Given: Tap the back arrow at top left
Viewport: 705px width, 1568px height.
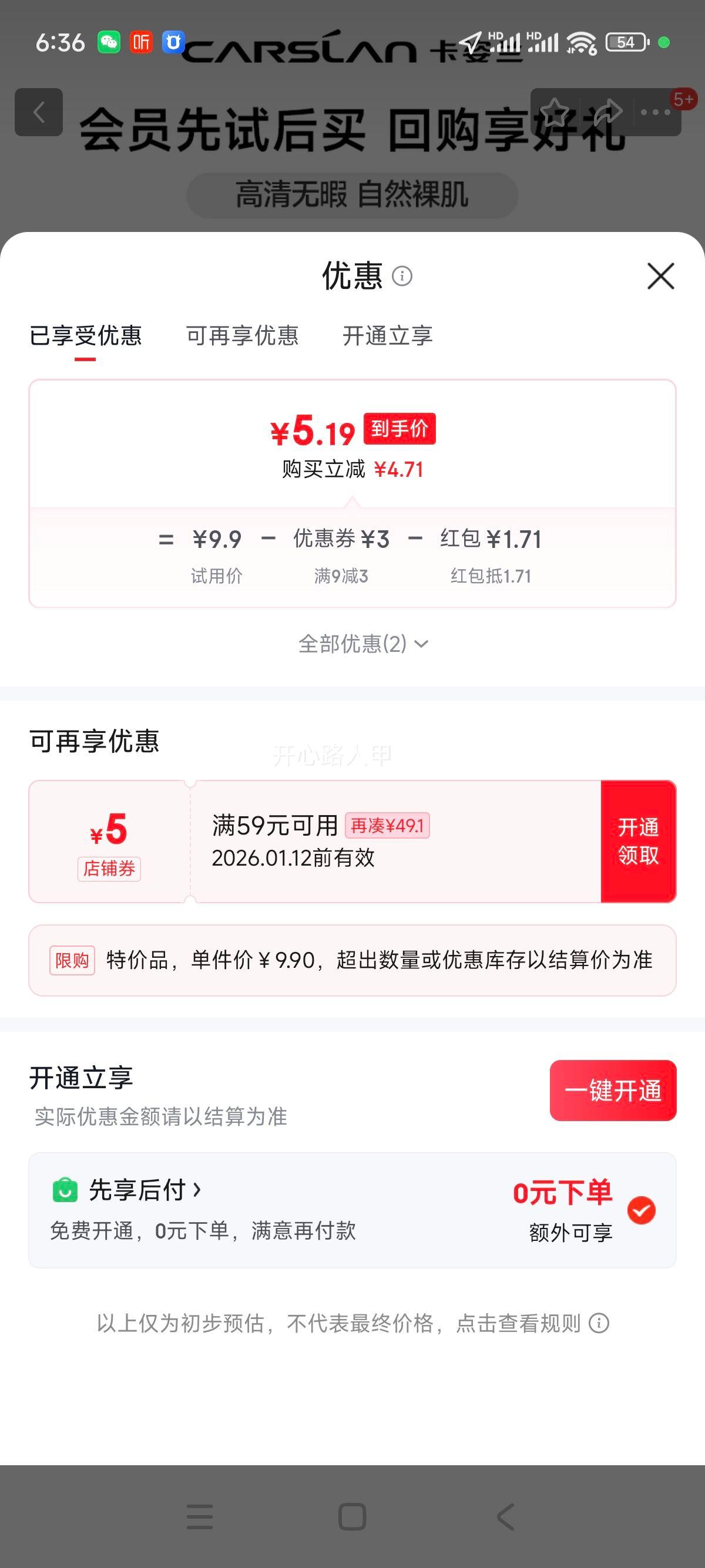Looking at the screenshot, I should [39, 112].
